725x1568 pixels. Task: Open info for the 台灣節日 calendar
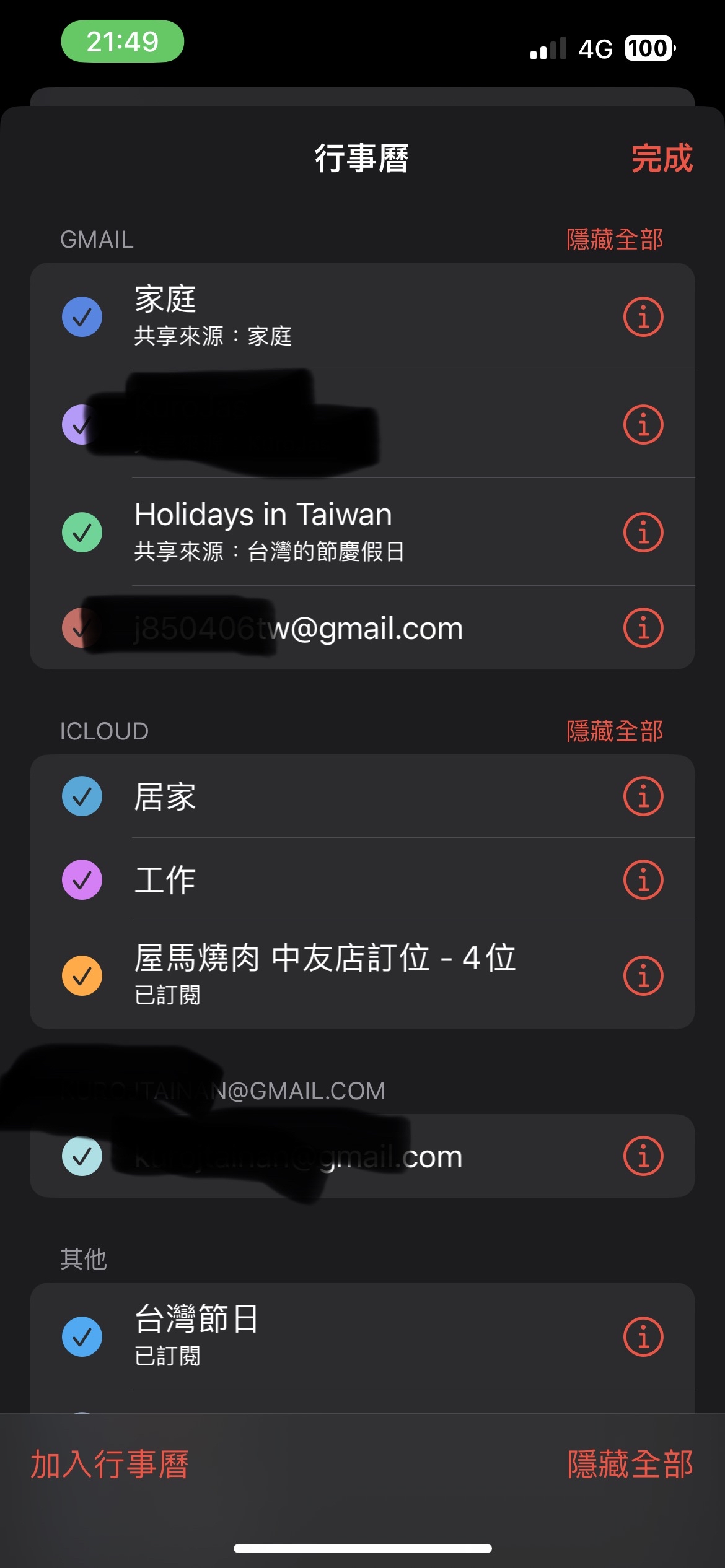coord(643,1337)
